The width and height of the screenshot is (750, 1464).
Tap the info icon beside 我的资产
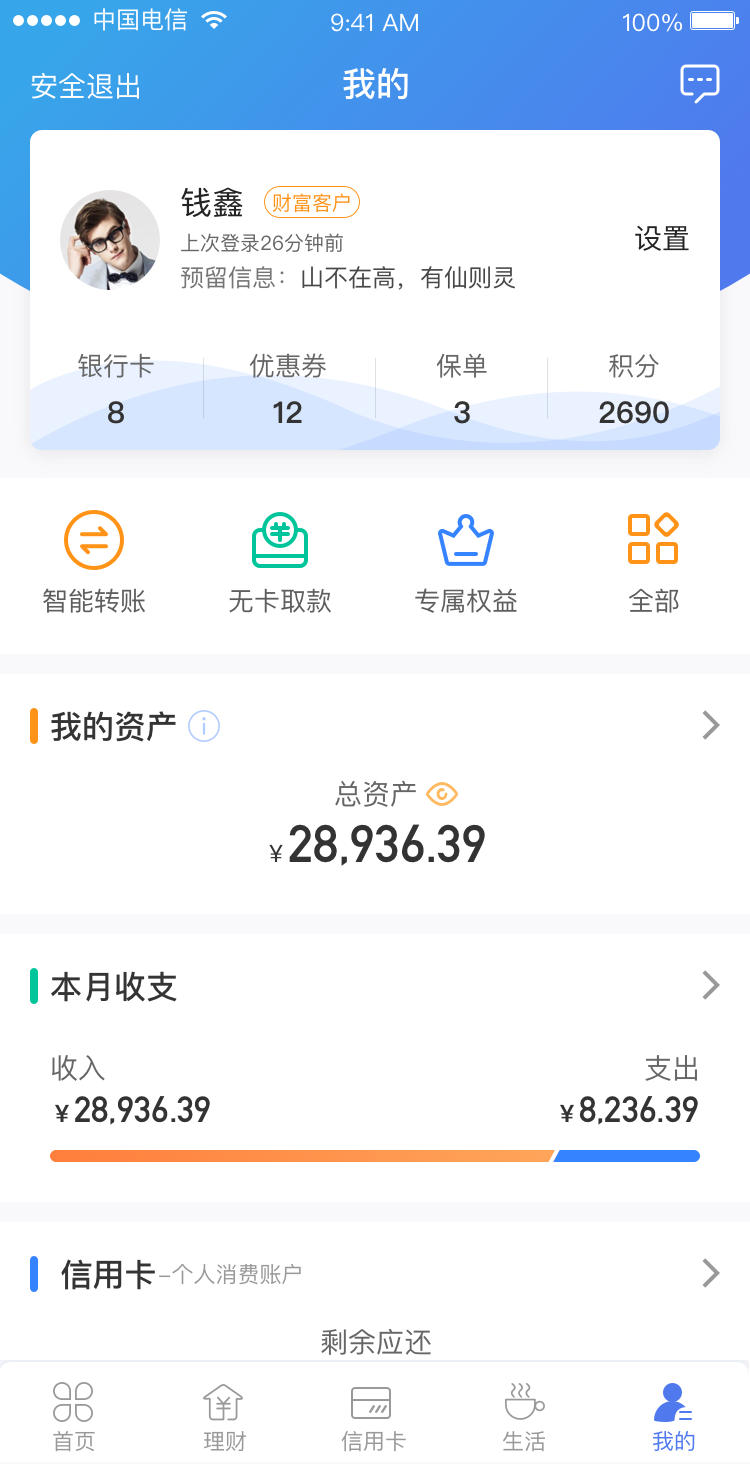point(204,726)
